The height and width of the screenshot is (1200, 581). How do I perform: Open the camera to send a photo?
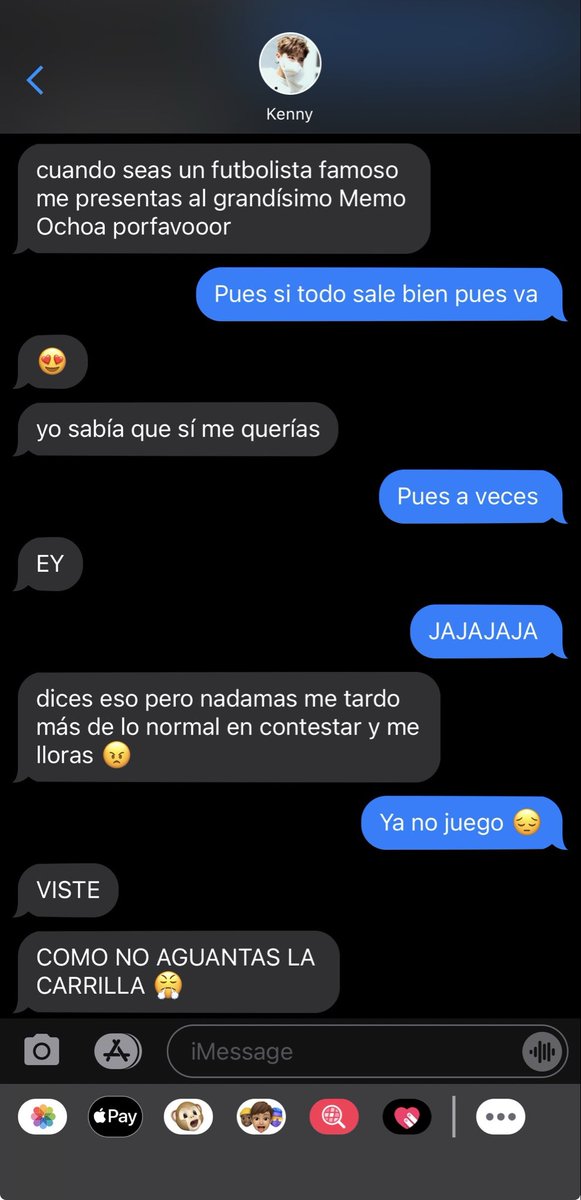pyautogui.click(x=42, y=1051)
